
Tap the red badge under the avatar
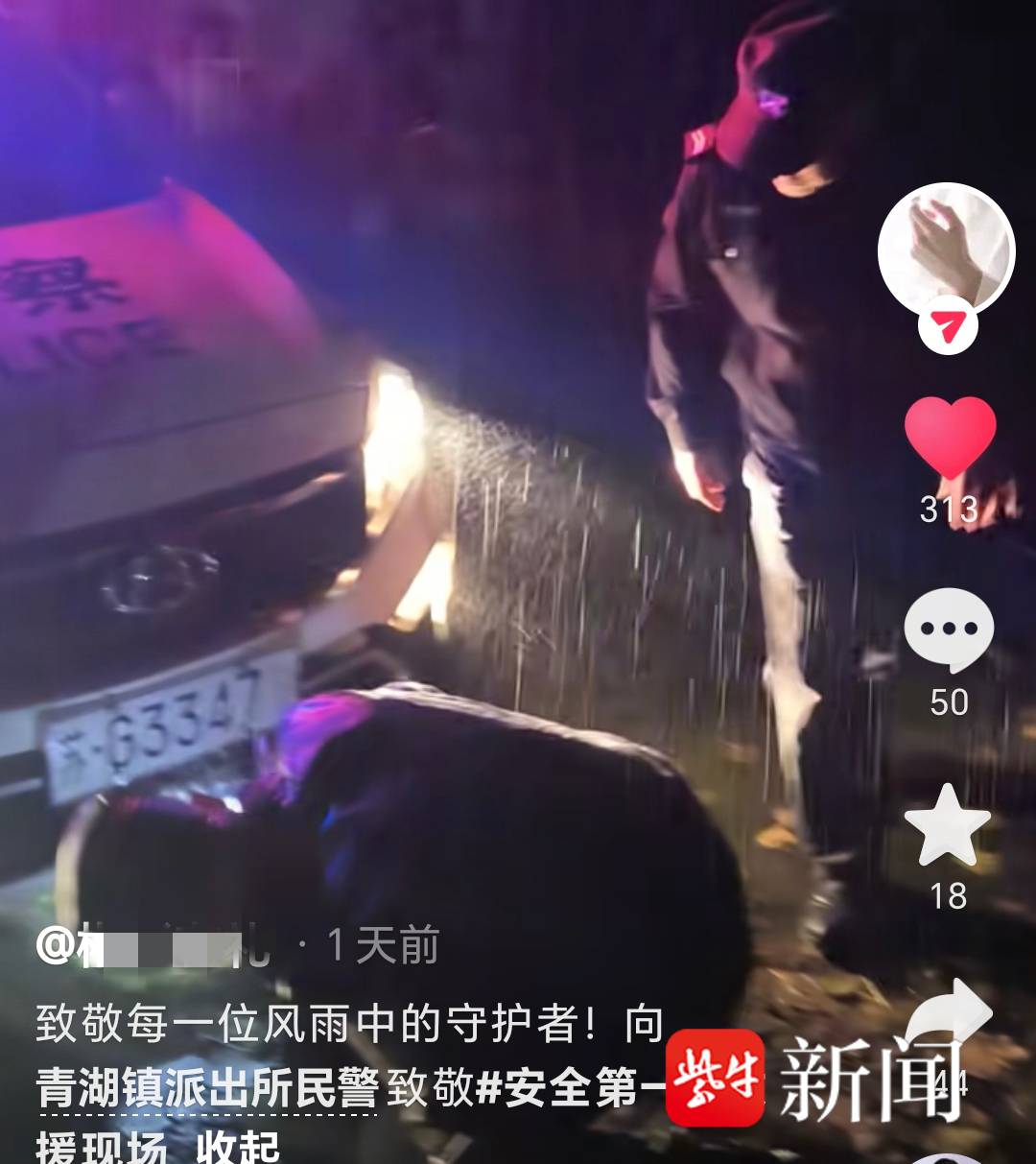[x=947, y=329]
